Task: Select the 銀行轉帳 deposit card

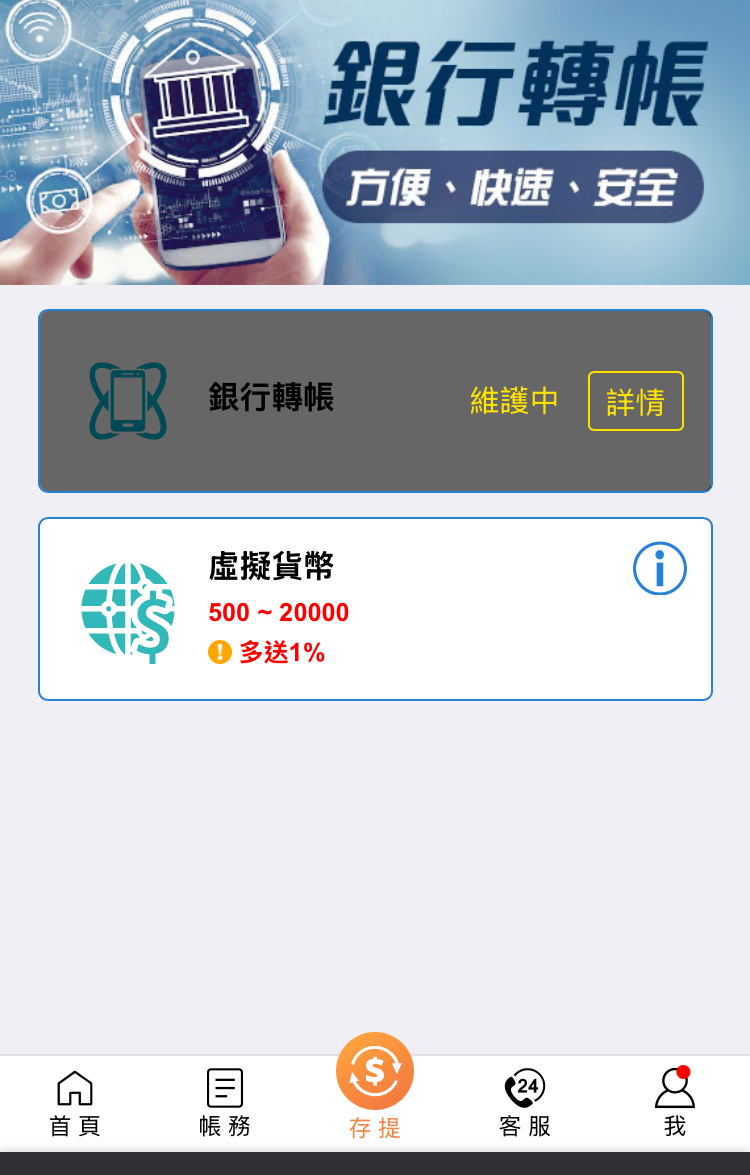Action: (300, 400)
